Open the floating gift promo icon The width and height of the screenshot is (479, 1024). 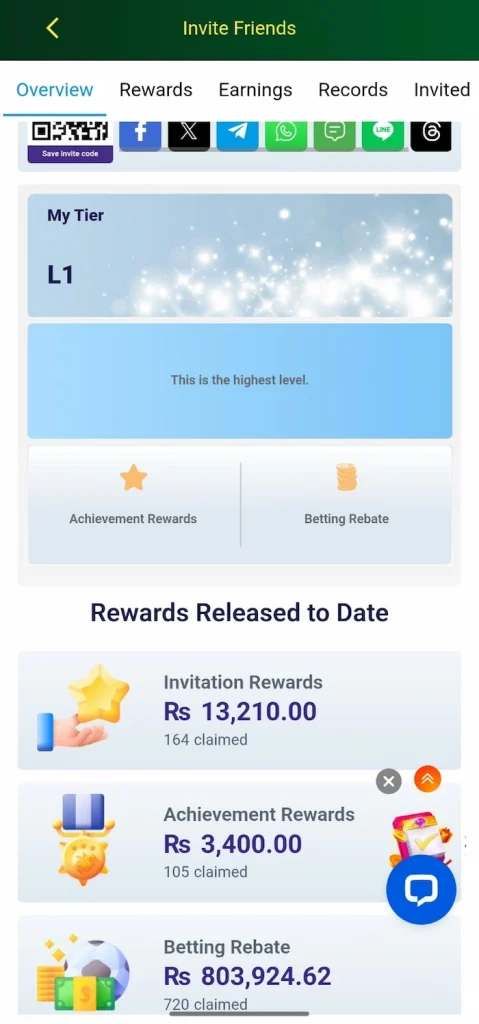pos(421,836)
